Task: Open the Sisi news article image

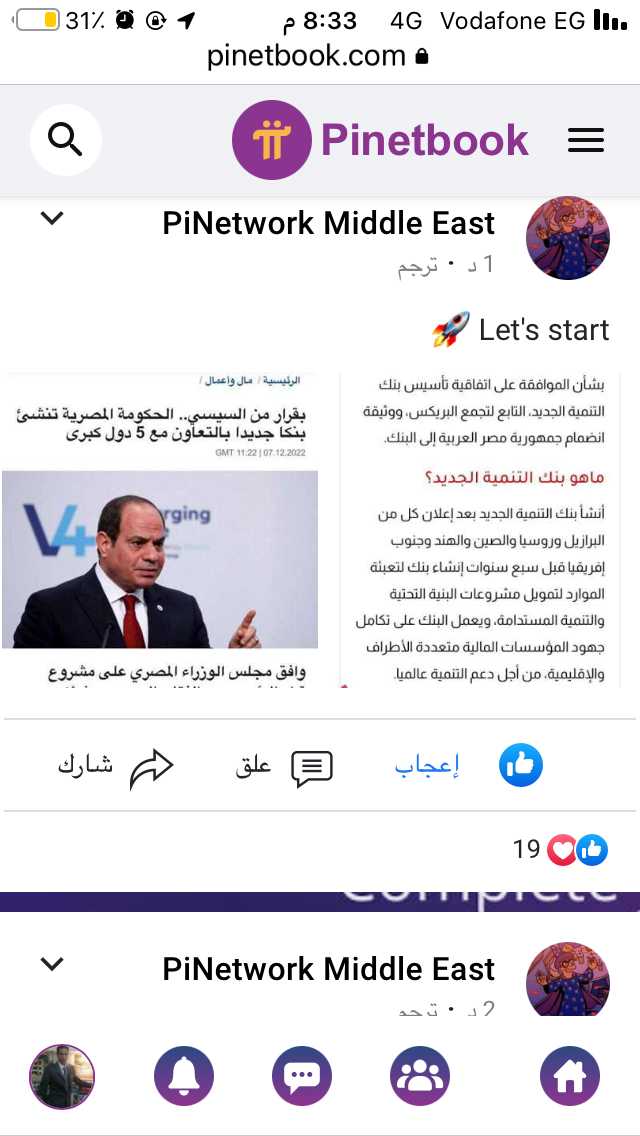Action: [x=160, y=530]
